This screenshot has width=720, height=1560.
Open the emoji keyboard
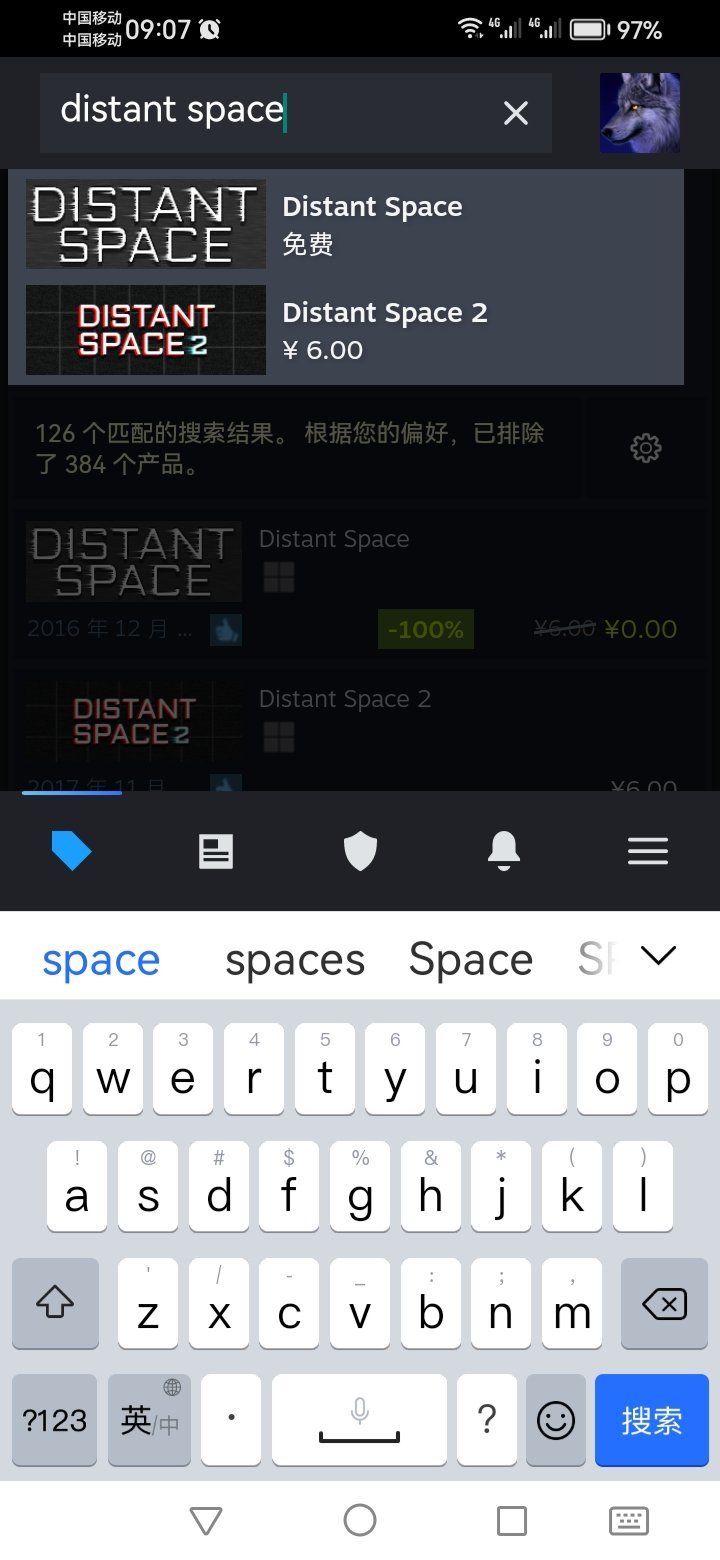[x=556, y=1420]
